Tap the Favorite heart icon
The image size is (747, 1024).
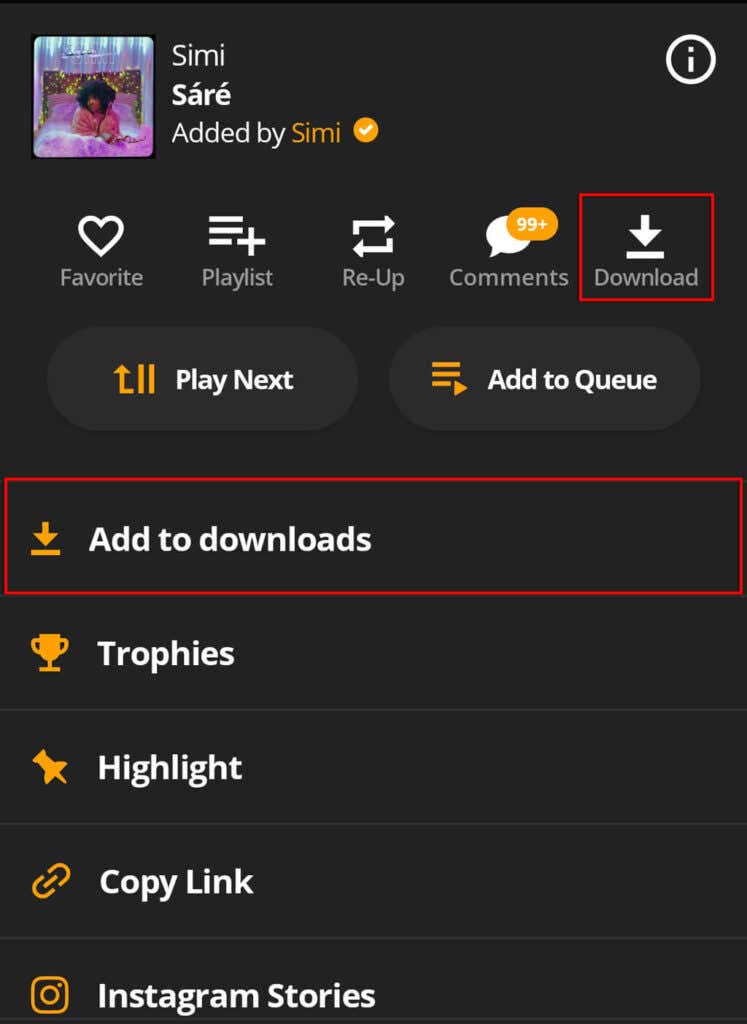click(x=100, y=235)
